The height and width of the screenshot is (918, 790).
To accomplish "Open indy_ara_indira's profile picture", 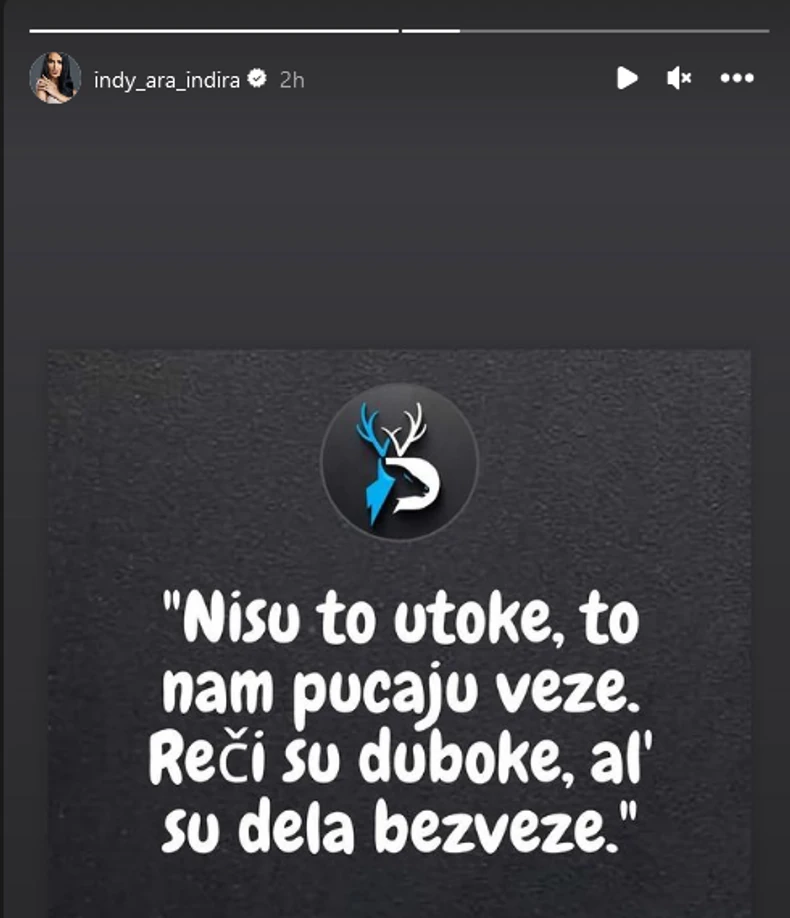I will [x=54, y=79].
